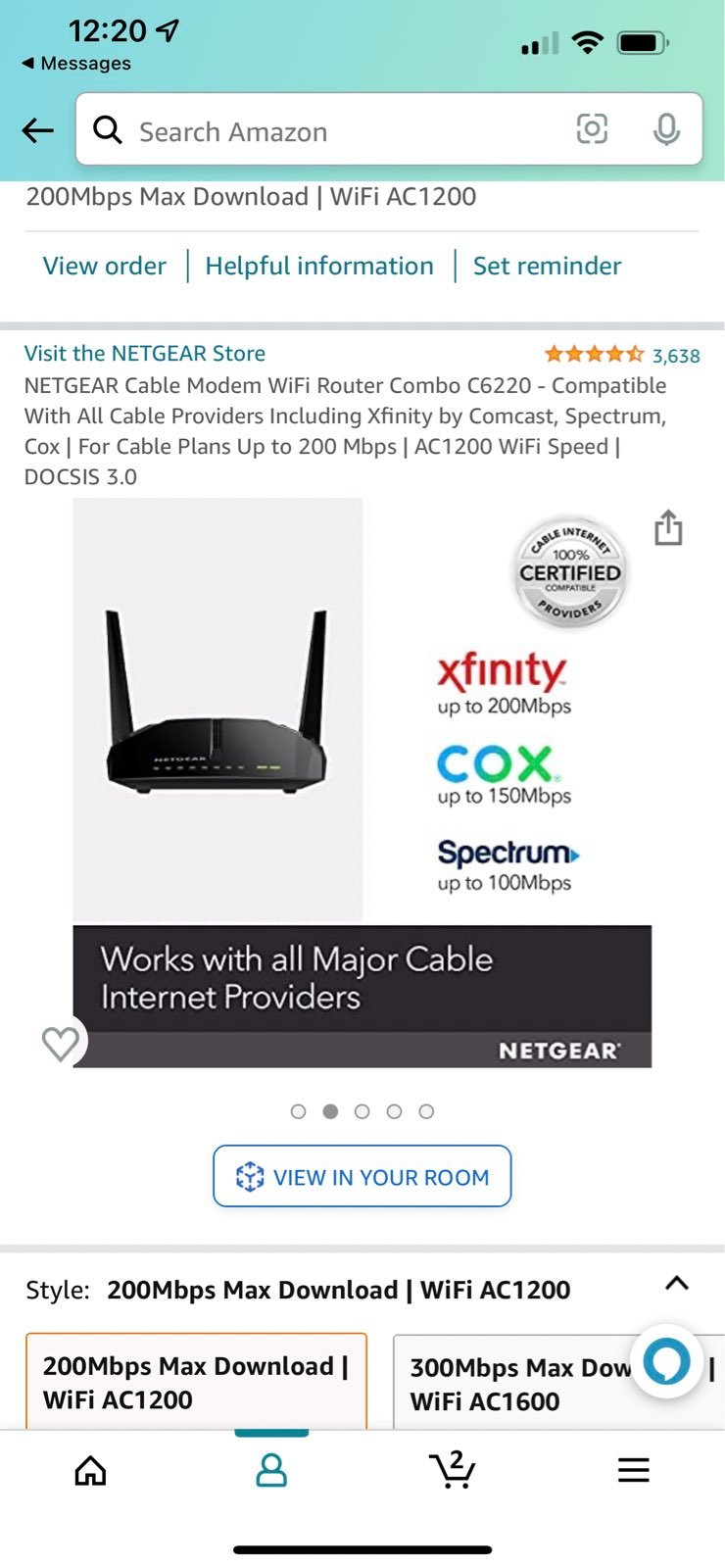This screenshot has height=1568, width=725.
Task: Open the hamburger menu tab
Action: (x=634, y=1470)
